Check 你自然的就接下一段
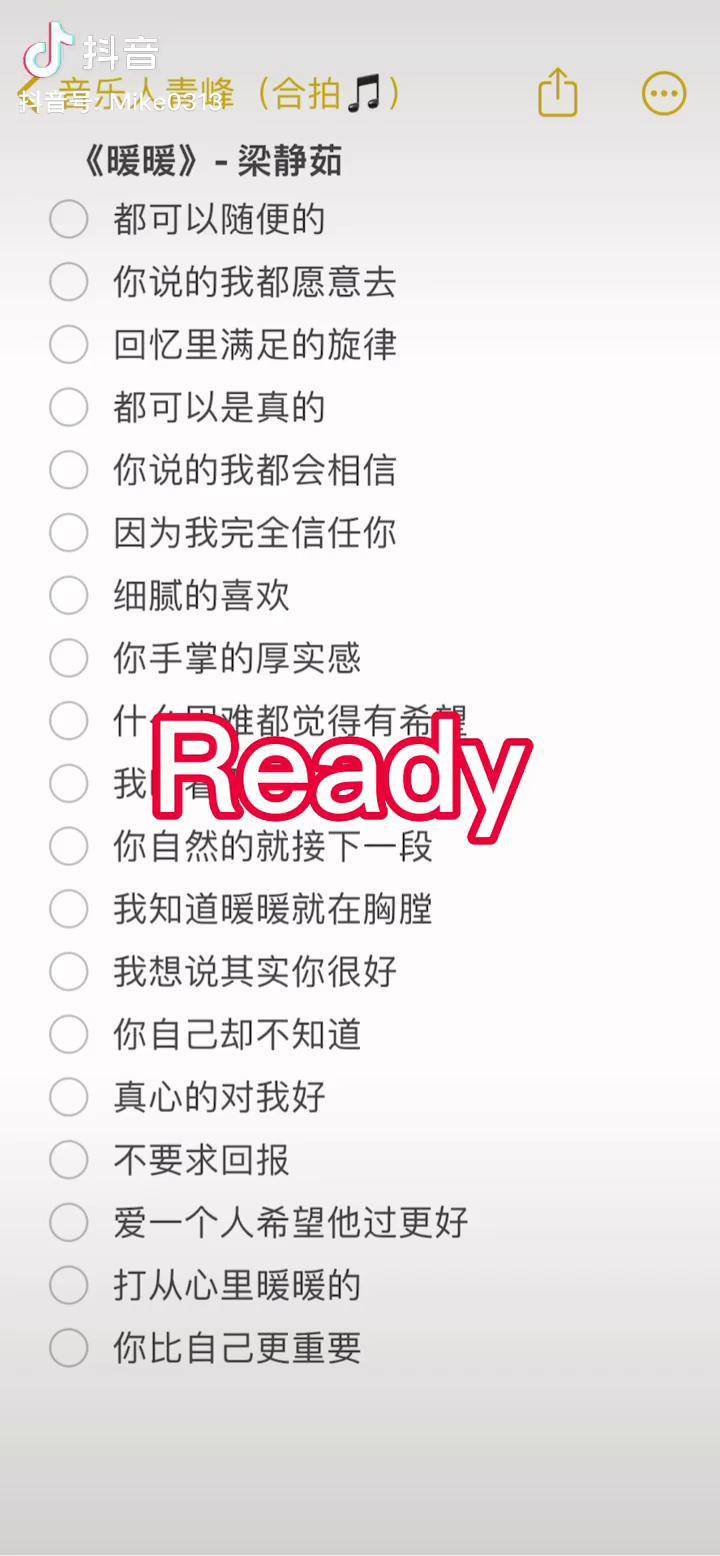The width and height of the screenshot is (720, 1556). tap(69, 846)
